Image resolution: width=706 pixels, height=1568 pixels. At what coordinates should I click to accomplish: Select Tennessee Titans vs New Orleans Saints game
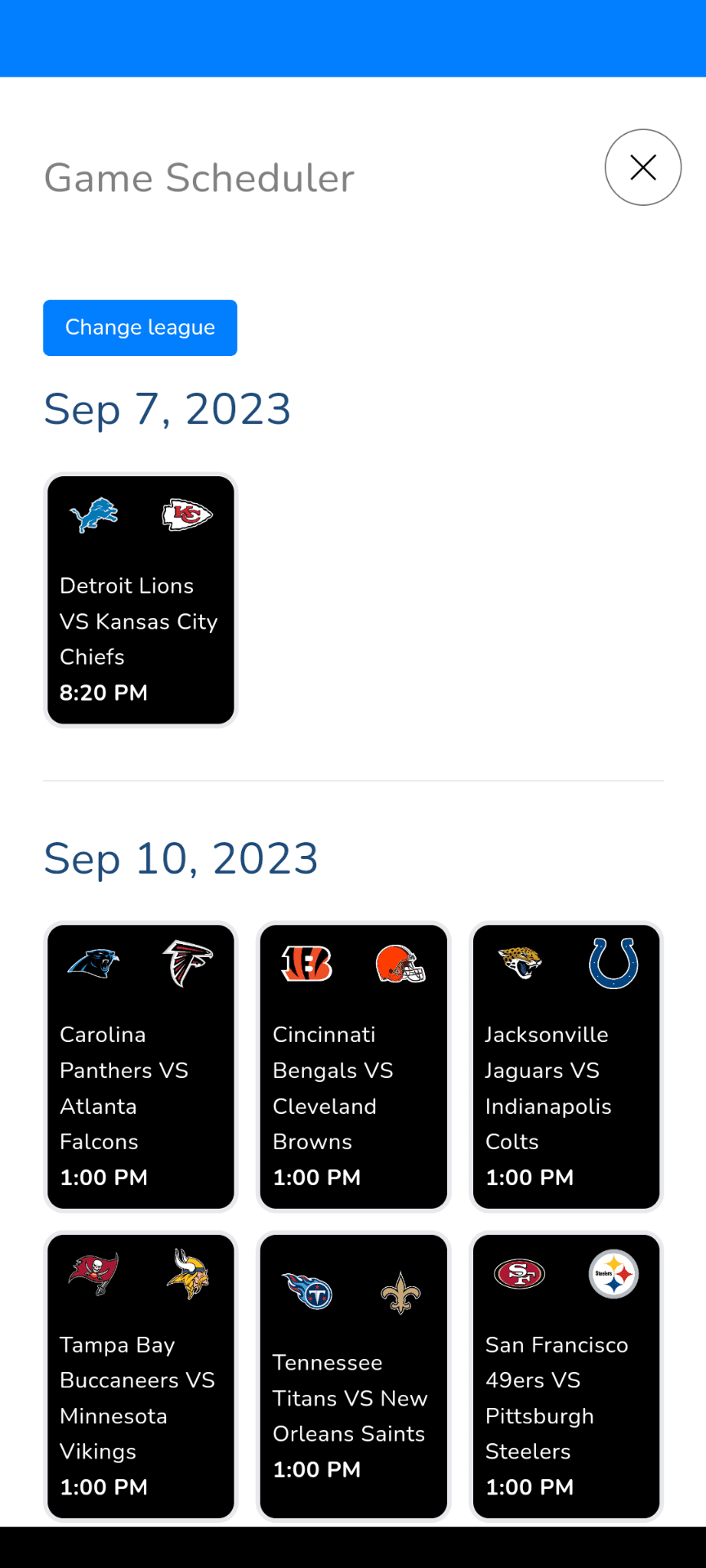coord(353,1376)
